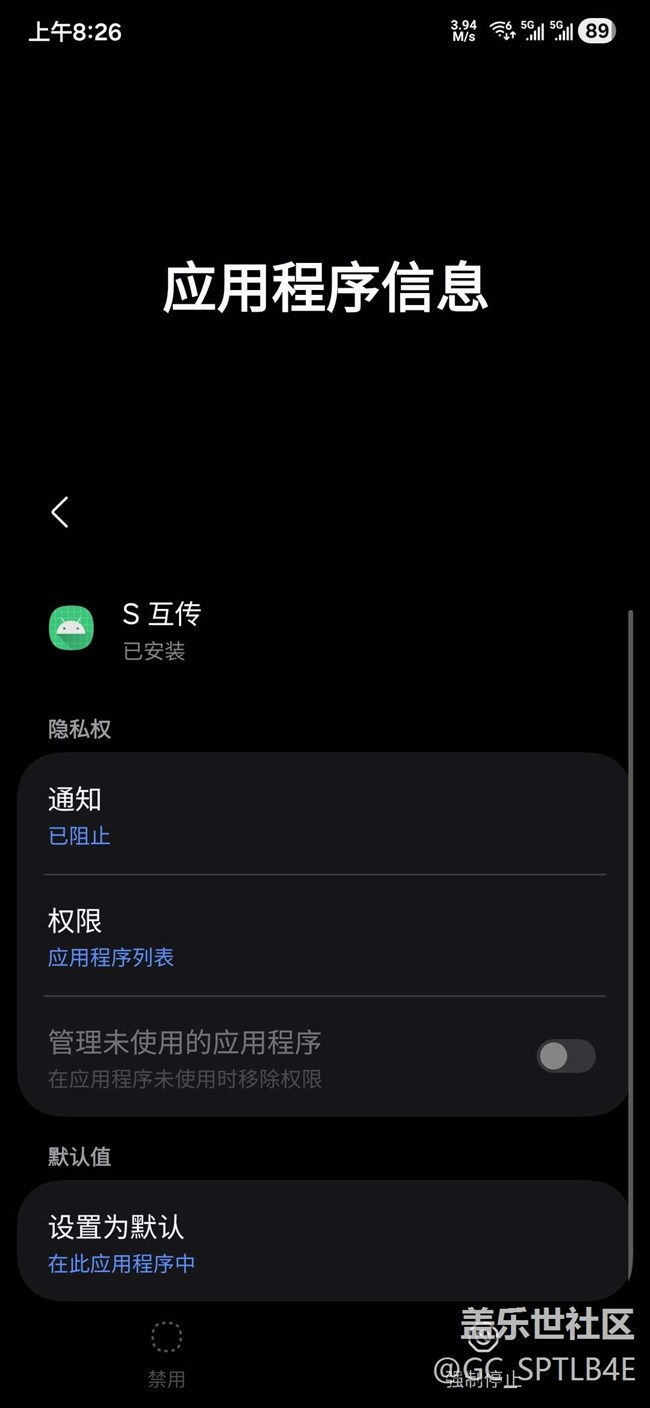Open the 权限 permissions row

tap(324, 937)
